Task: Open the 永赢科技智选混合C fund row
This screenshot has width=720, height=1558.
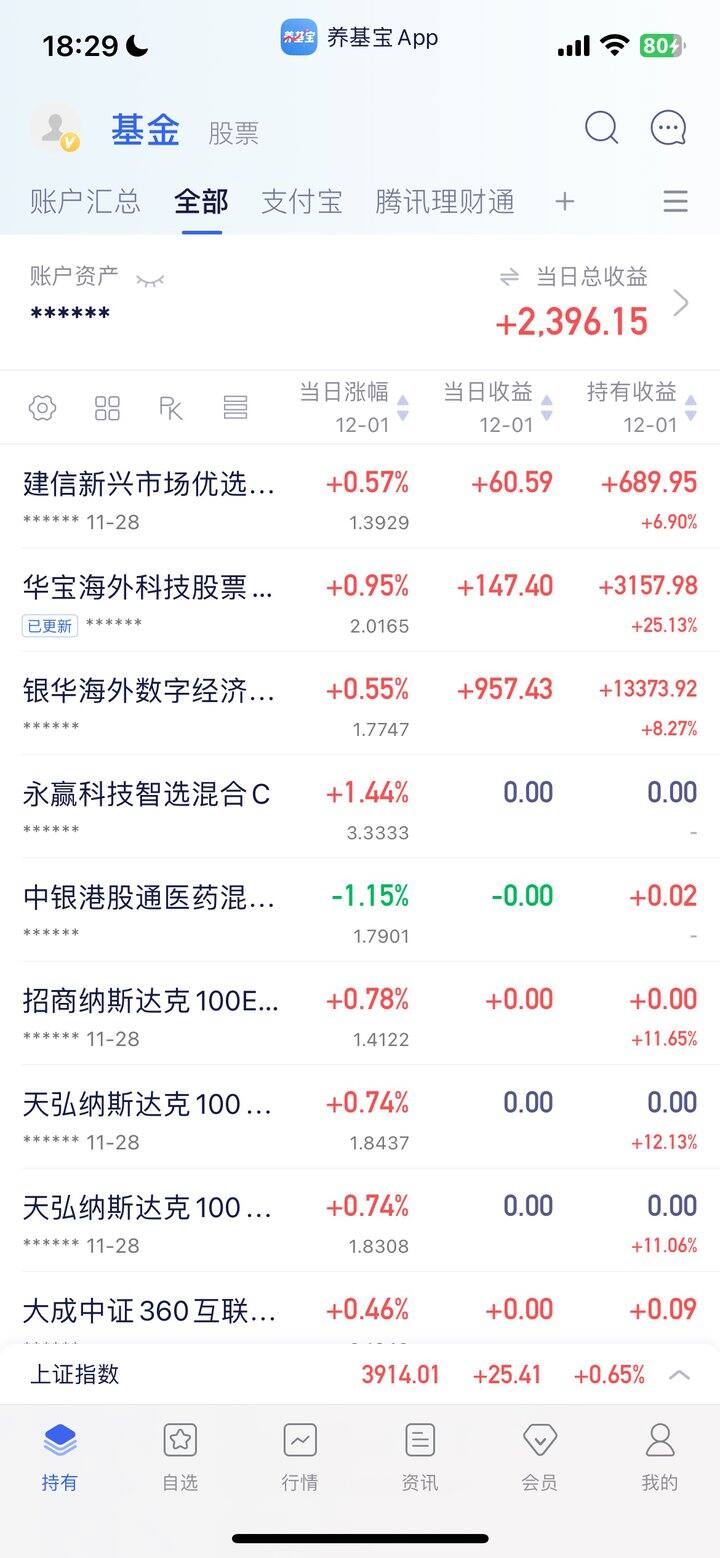Action: 150,806
